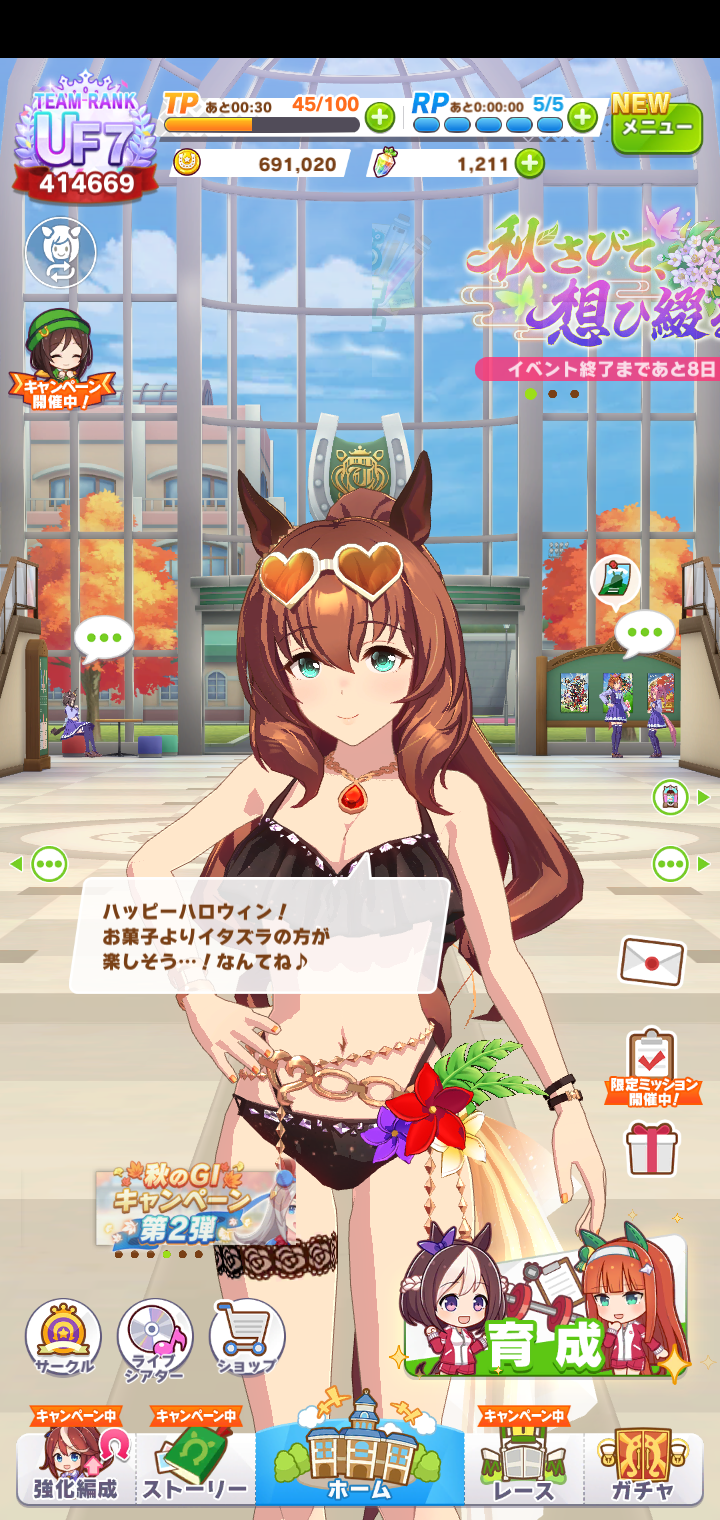720x1520 pixels.
Task: Open the round character profile icon
Action: click(60, 252)
